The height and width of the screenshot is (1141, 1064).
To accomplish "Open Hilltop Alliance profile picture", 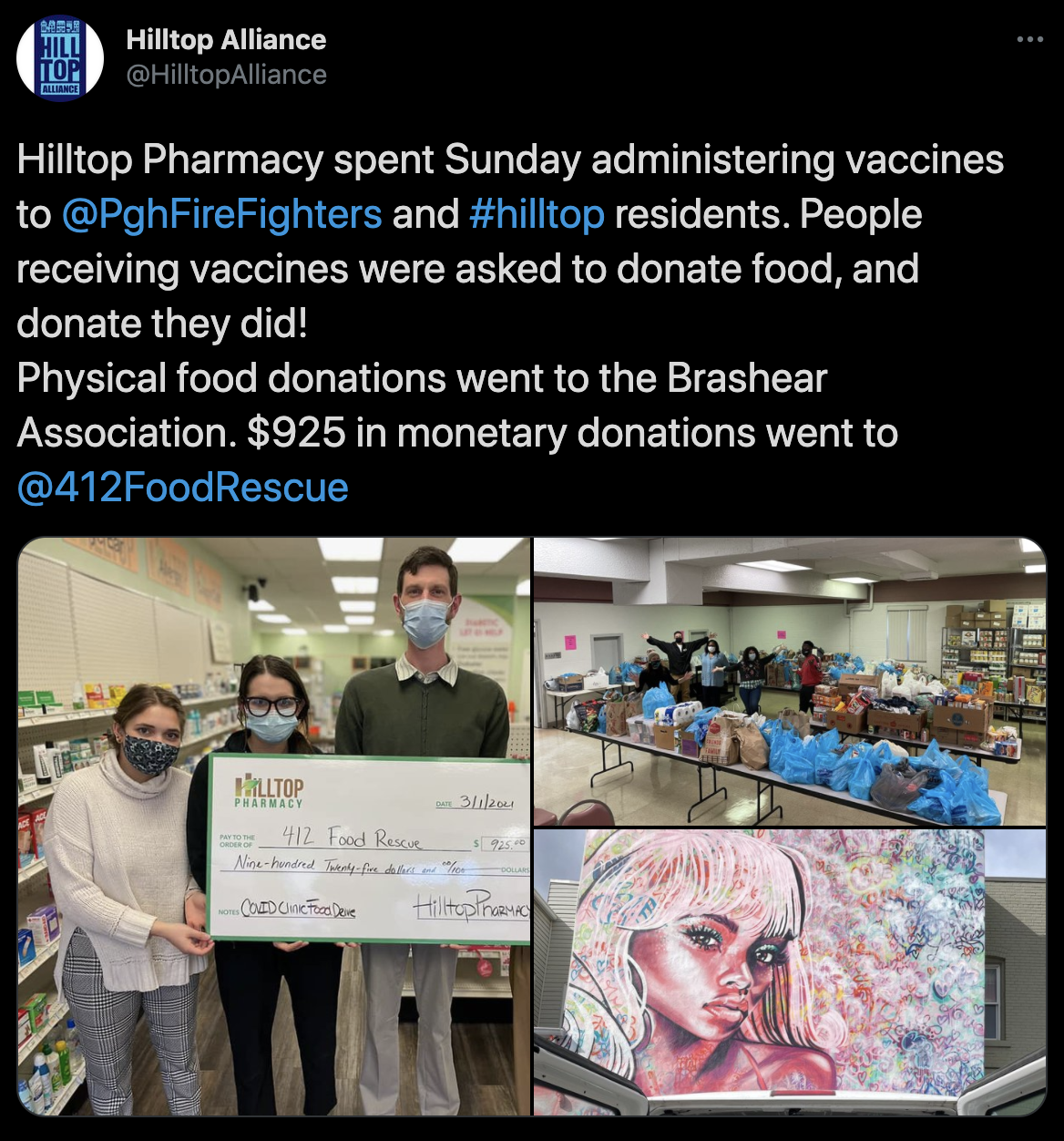I will click(x=60, y=58).
